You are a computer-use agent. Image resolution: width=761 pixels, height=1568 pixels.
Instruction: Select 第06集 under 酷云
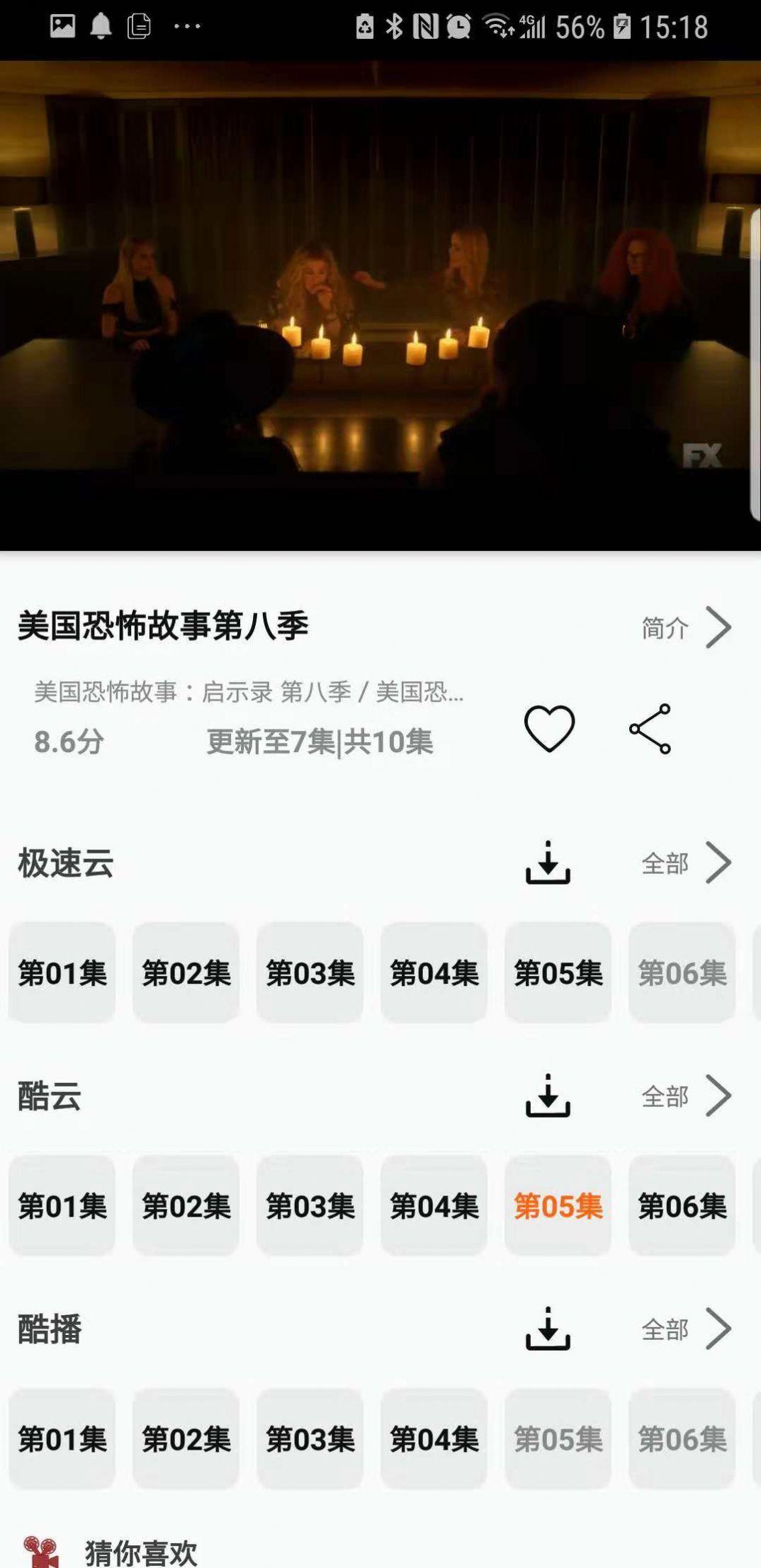[682, 1205]
